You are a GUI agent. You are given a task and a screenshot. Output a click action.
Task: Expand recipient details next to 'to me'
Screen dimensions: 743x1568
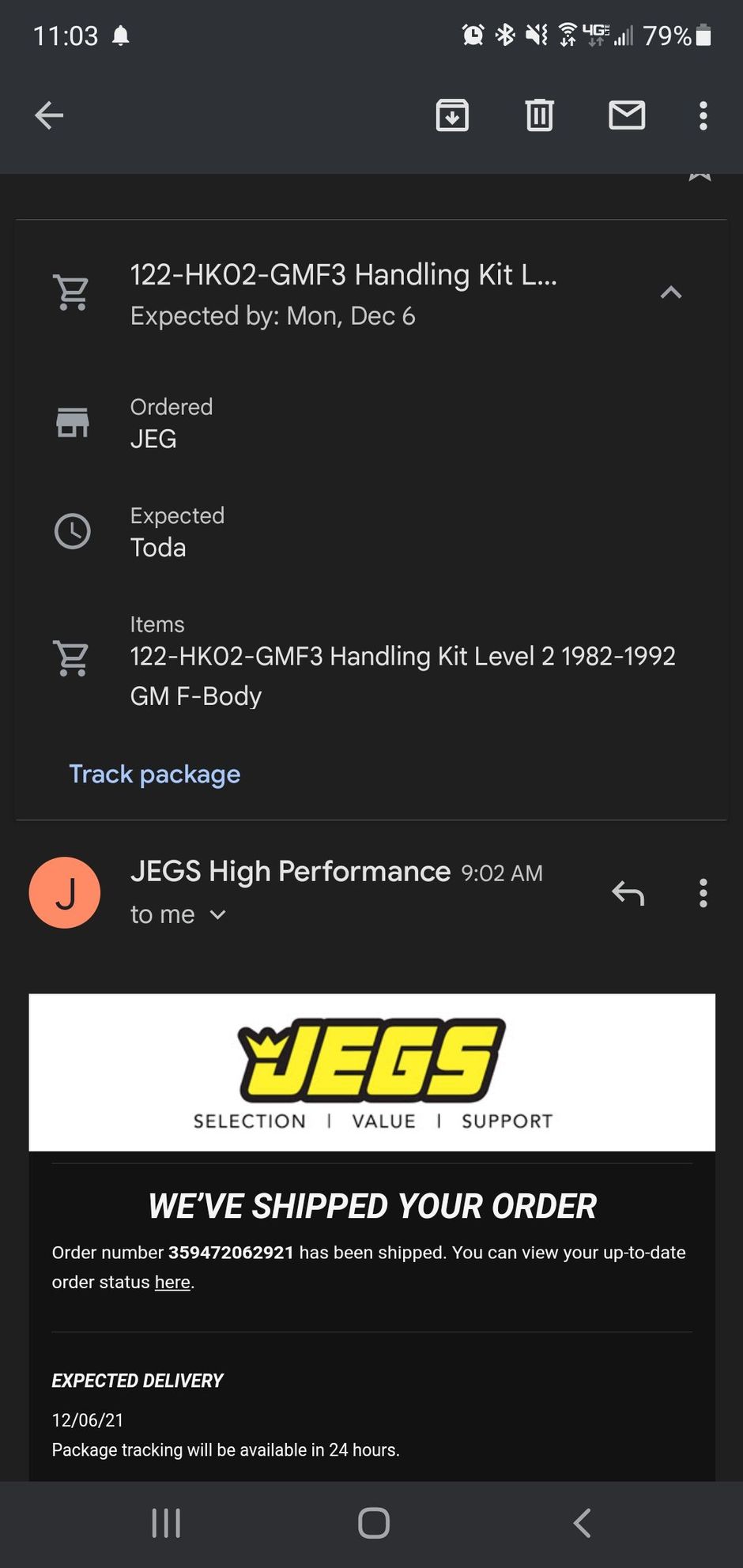tap(218, 915)
